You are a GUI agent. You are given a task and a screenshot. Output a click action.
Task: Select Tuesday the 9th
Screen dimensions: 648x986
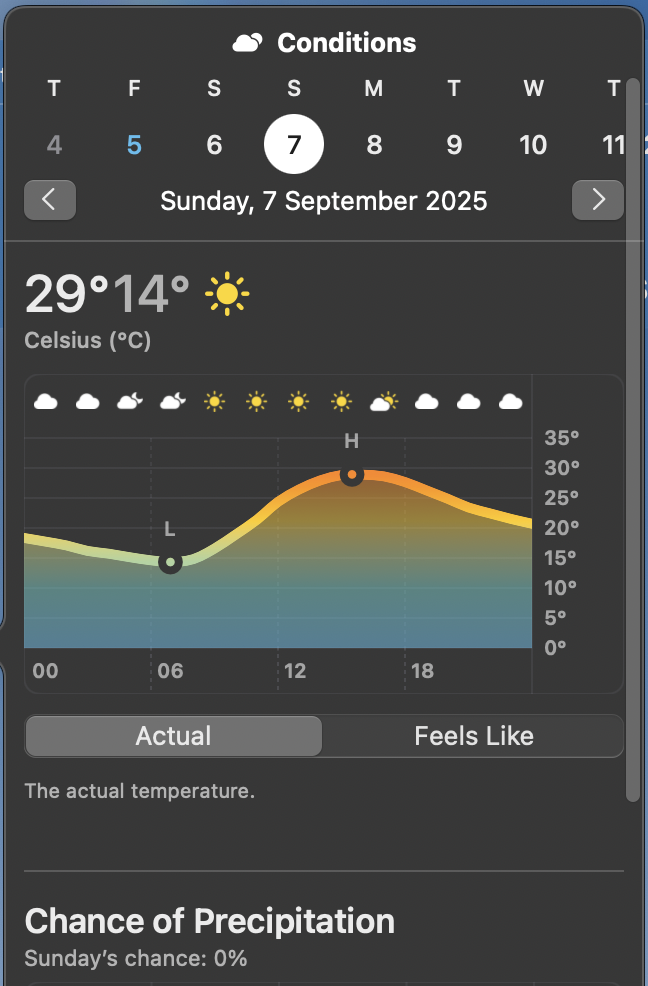pyautogui.click(x=454, y=145)
